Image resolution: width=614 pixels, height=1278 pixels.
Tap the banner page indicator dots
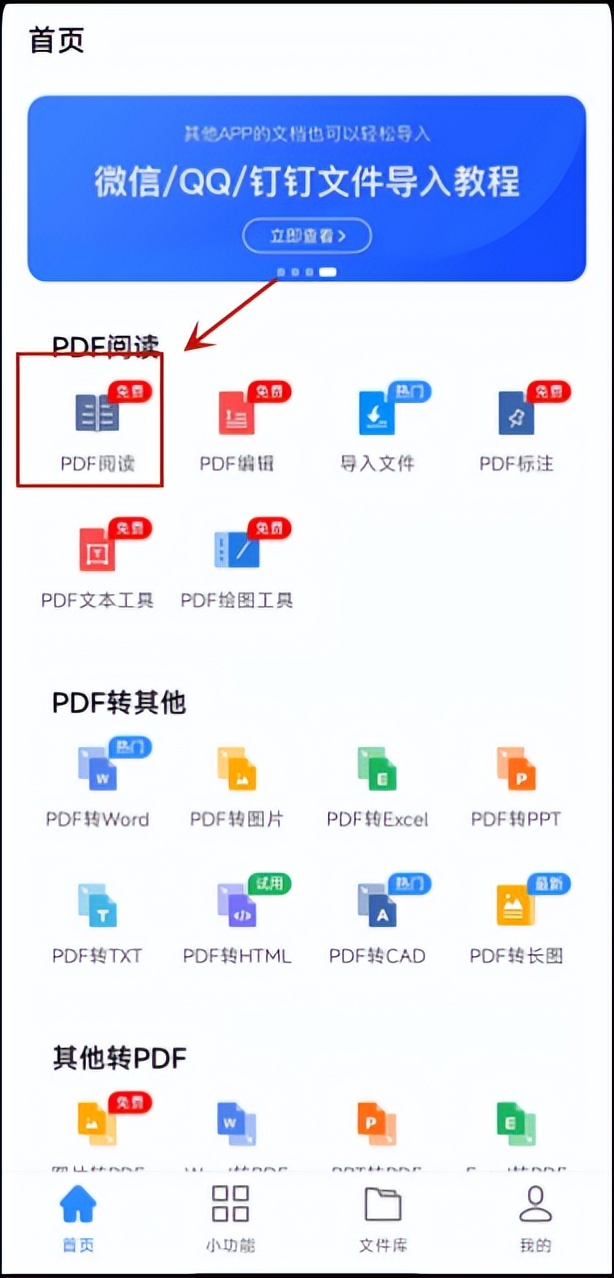[307, 272]
